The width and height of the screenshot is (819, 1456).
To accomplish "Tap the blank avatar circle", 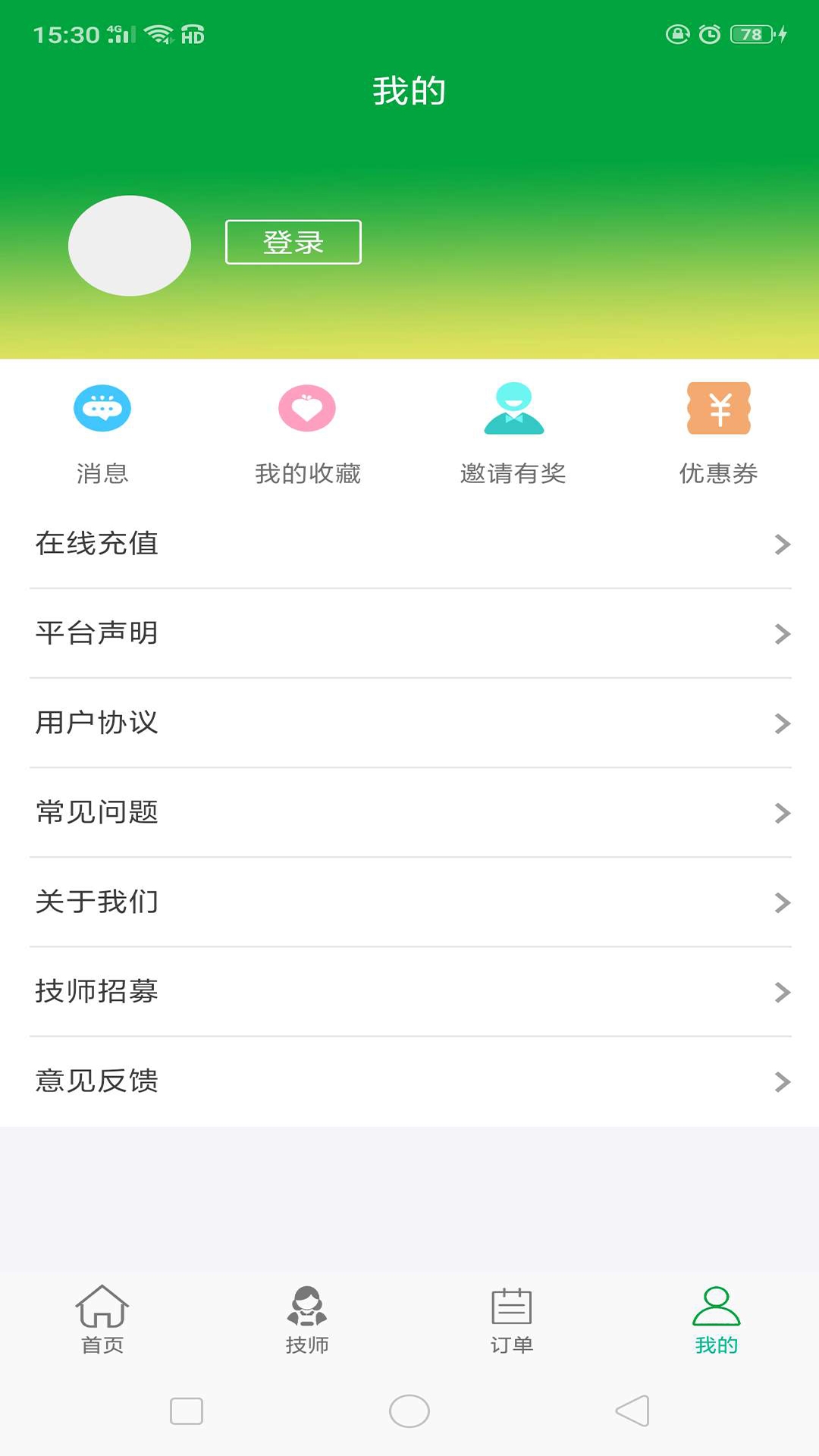I will 129,245.
